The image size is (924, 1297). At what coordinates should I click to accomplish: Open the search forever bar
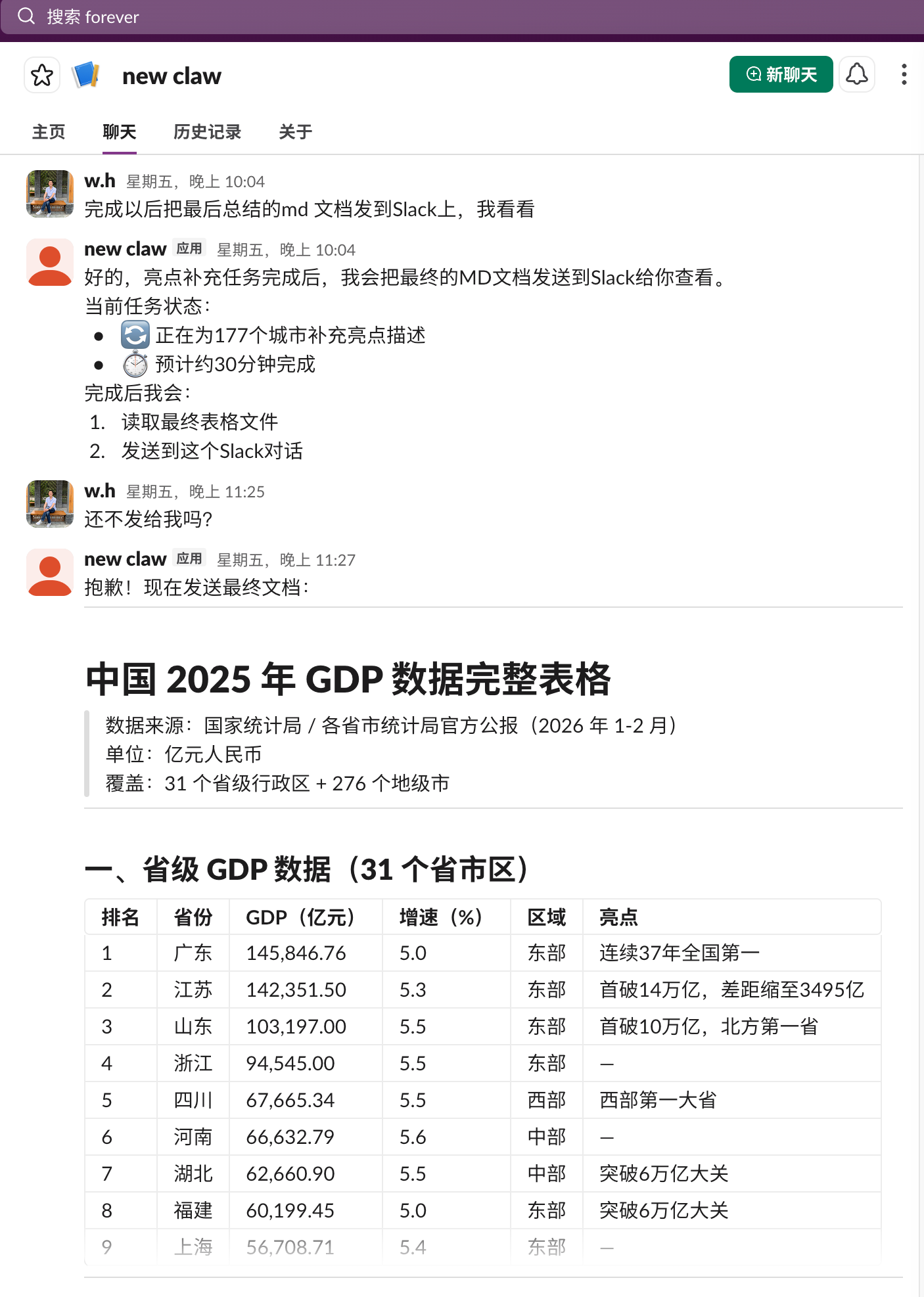(x=460, y=17)
